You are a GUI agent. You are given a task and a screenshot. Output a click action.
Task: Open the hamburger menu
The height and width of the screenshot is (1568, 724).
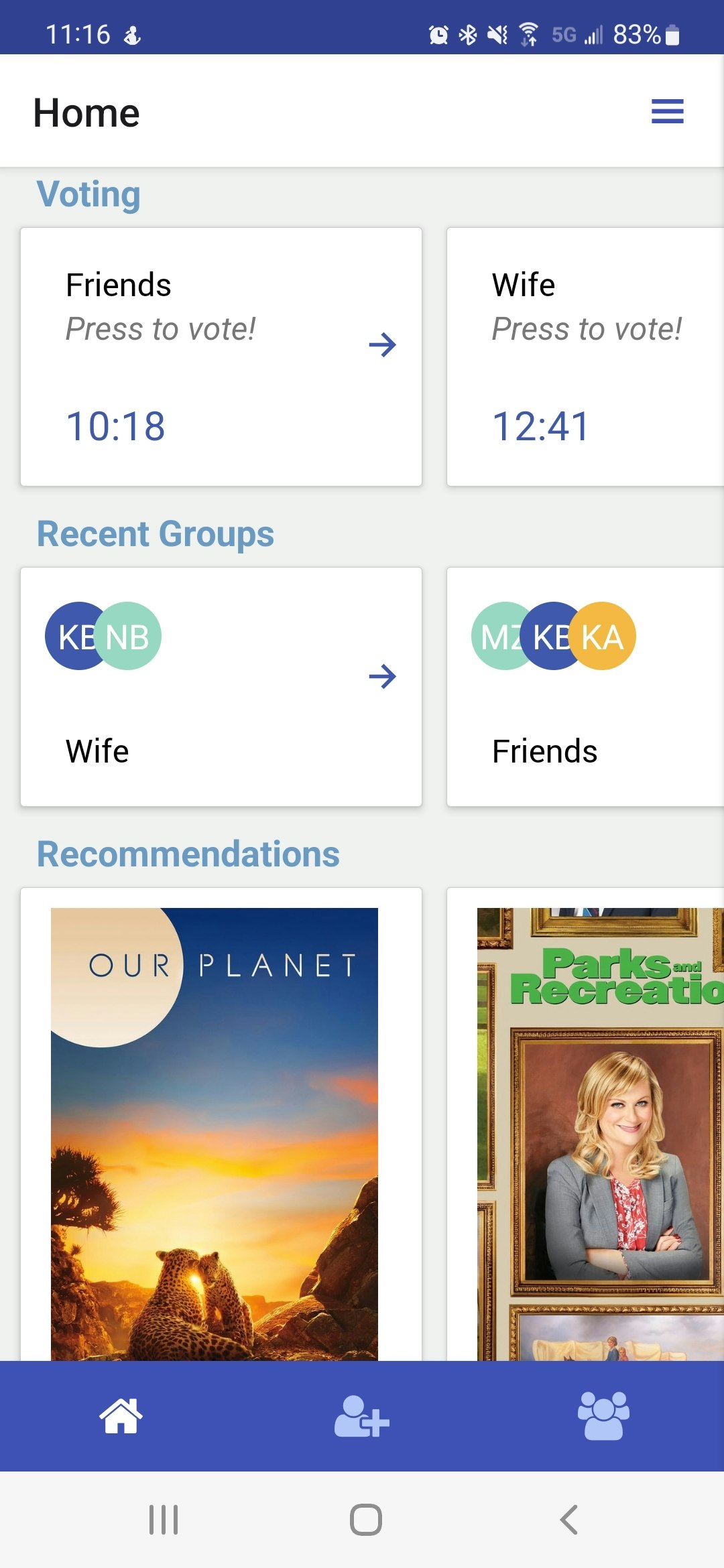[667, 111]
